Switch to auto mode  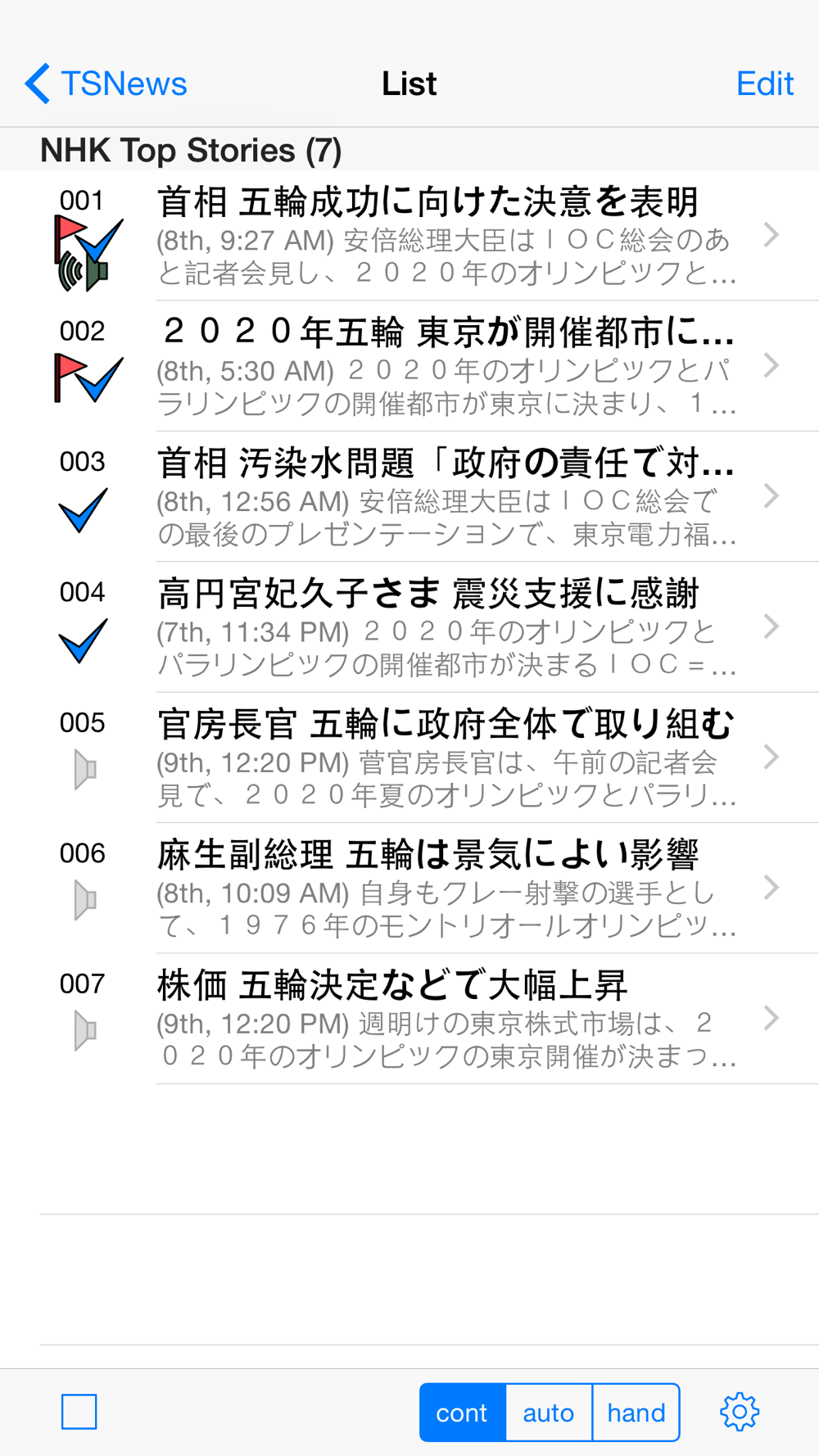(549, 1413)
